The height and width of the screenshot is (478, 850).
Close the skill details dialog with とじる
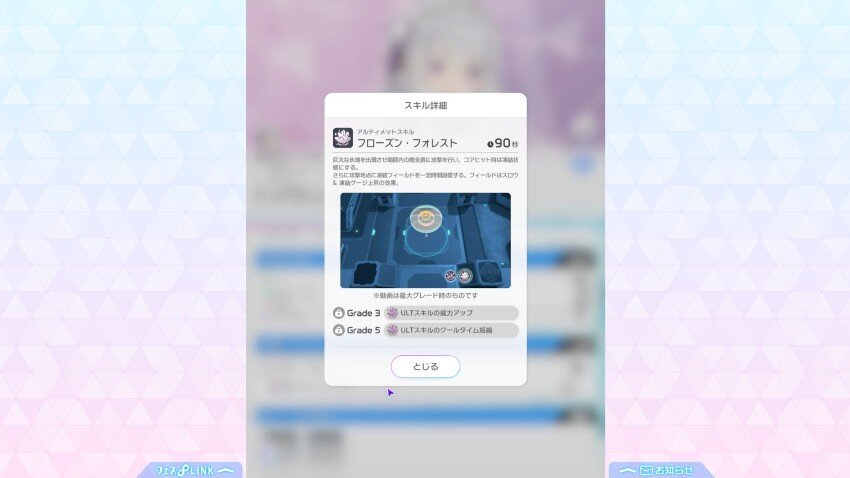[x=425, y=366]
